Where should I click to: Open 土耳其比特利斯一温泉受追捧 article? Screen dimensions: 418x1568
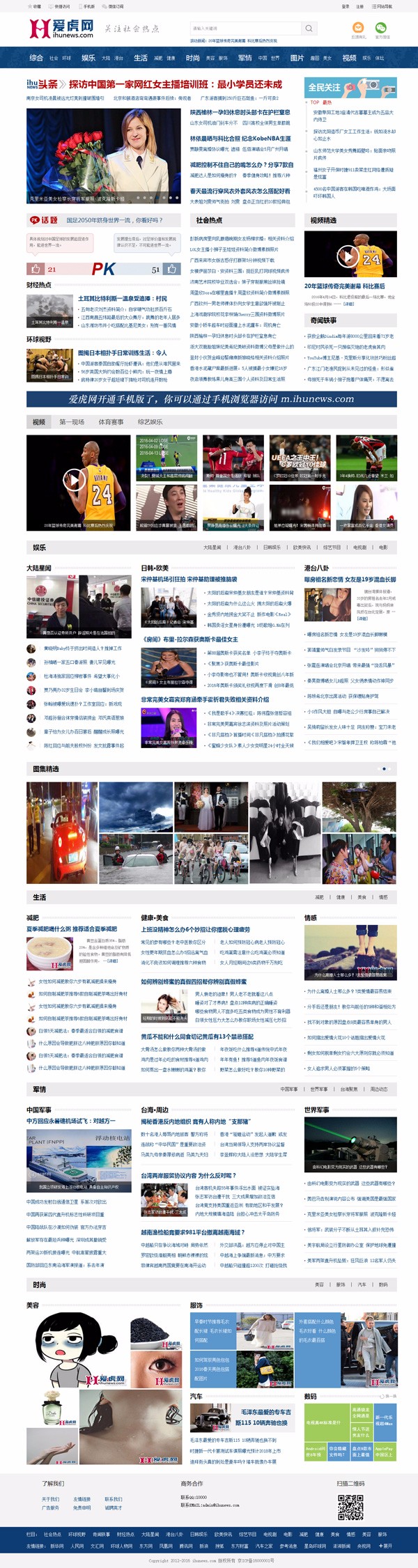pyautogui.click(x=122, y=298)
